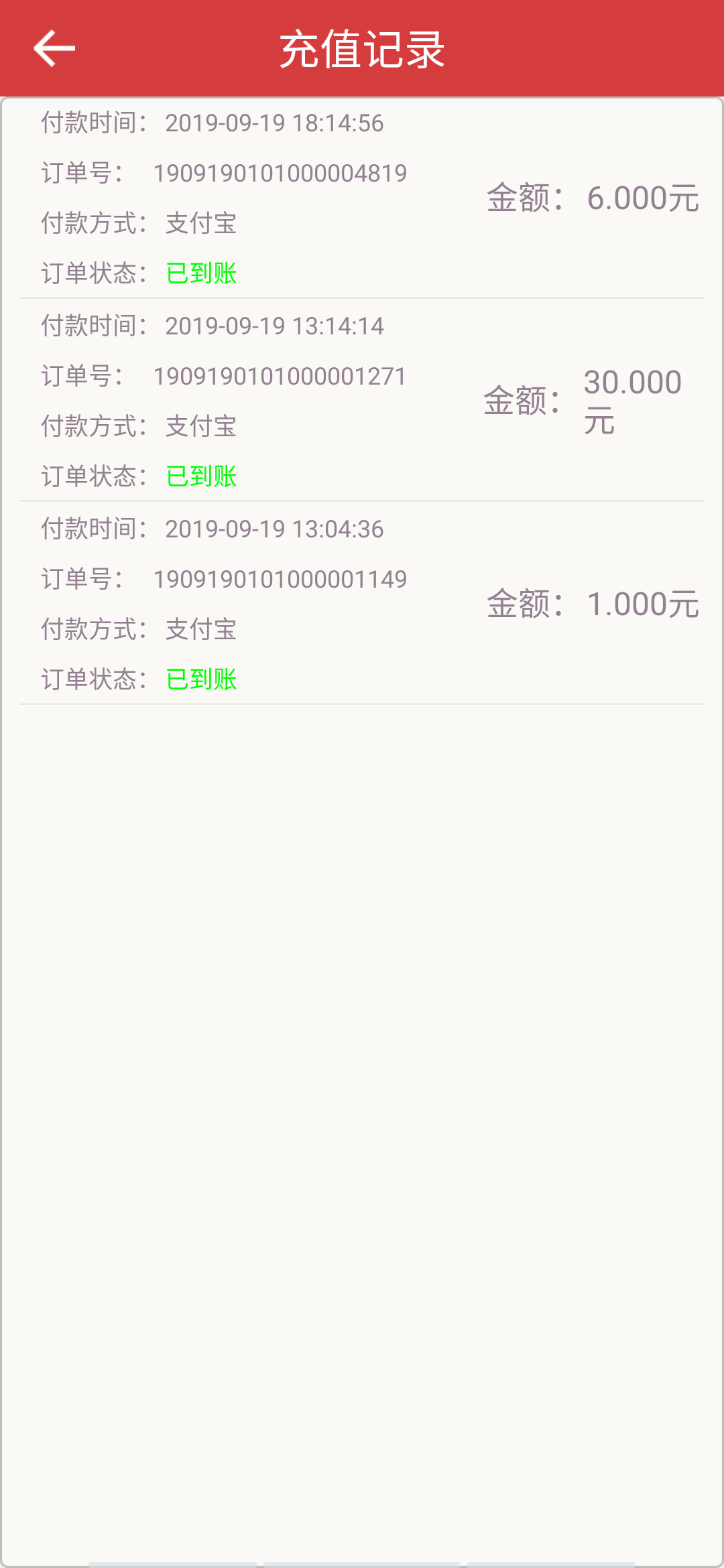Screen dimensions: 724x1568
Task: Tap the 订单状态 label in the third record
Action: point(93,678)
